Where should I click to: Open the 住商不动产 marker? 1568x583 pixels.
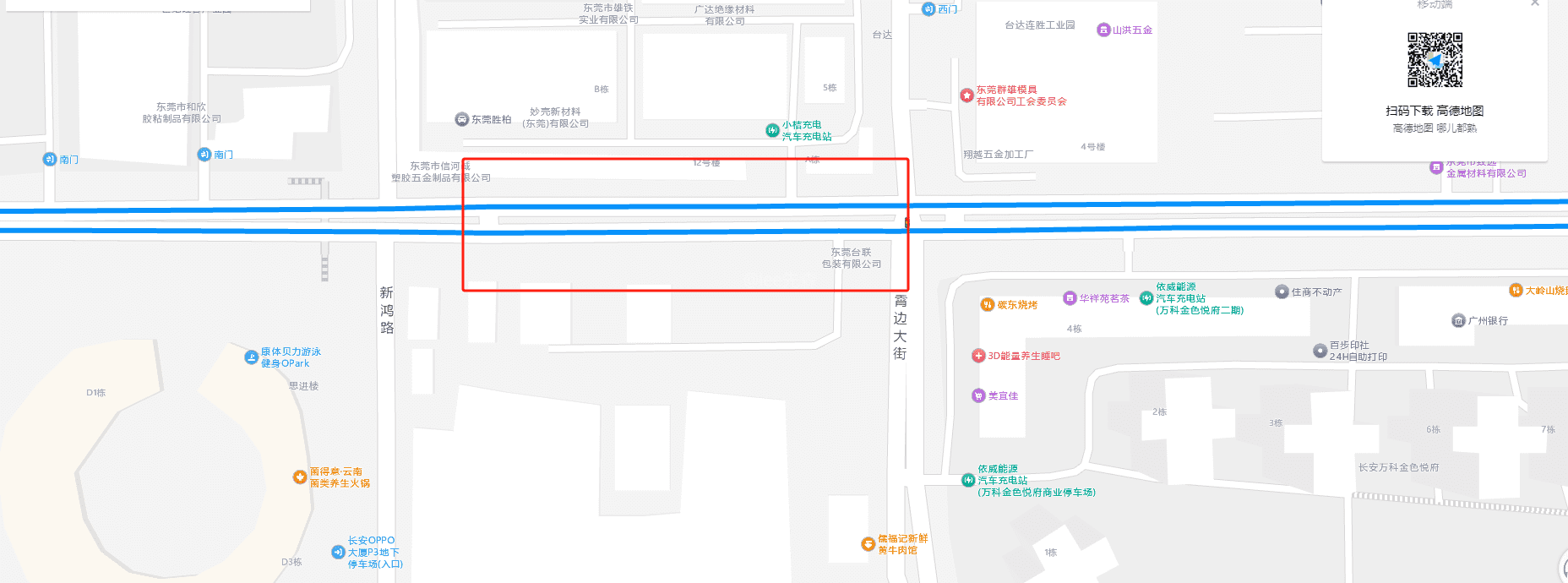1282,291
